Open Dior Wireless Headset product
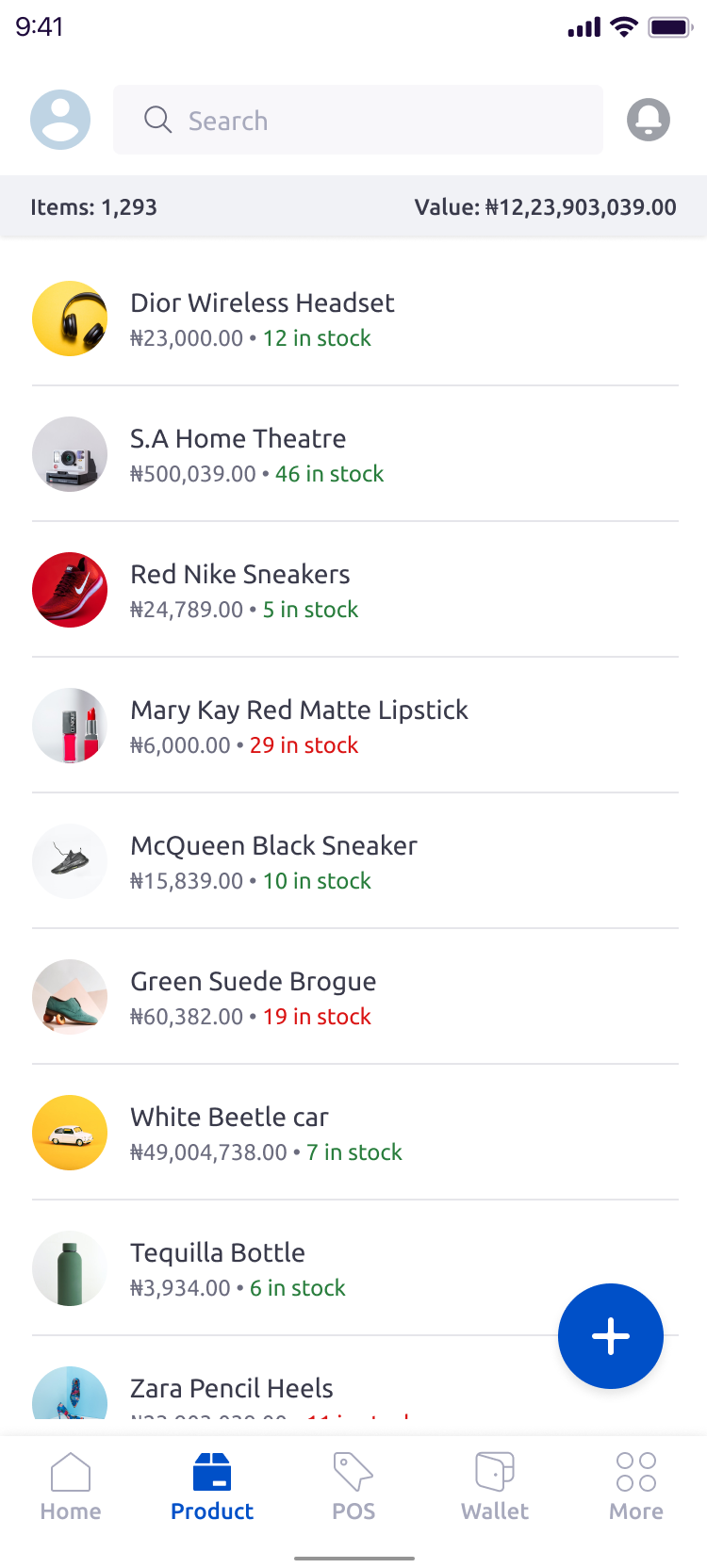Image resolution: width=707 pixels, height=1568 pixels. (x=355, y=318)
